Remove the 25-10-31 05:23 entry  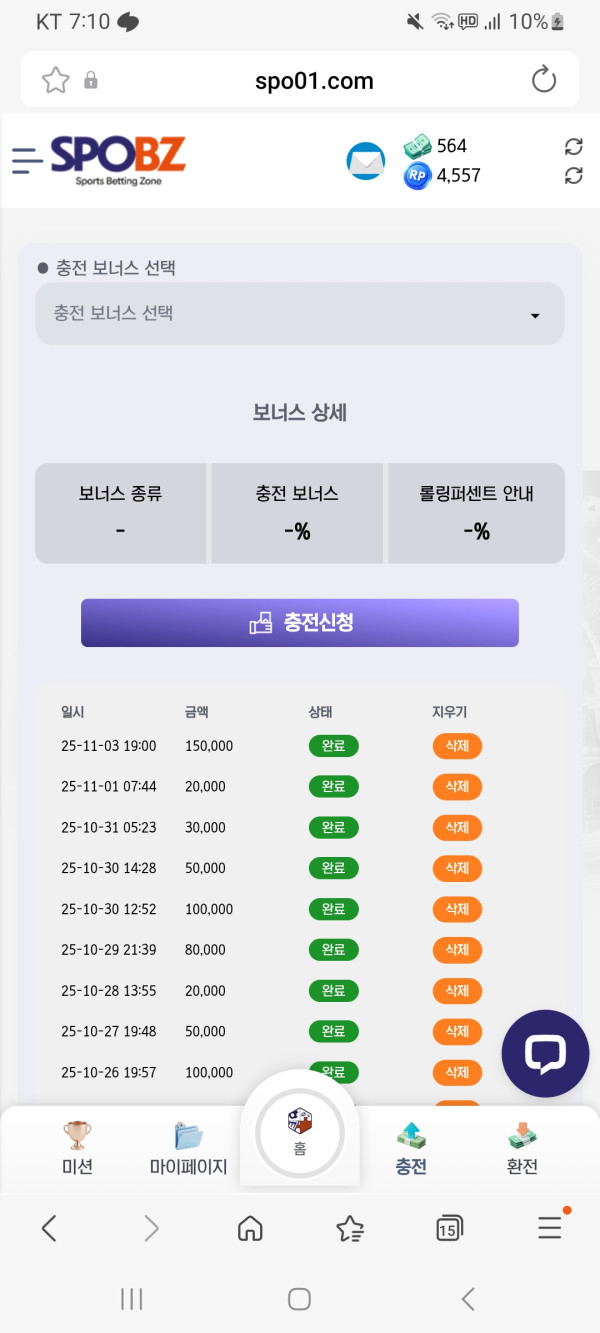[457, 828]
